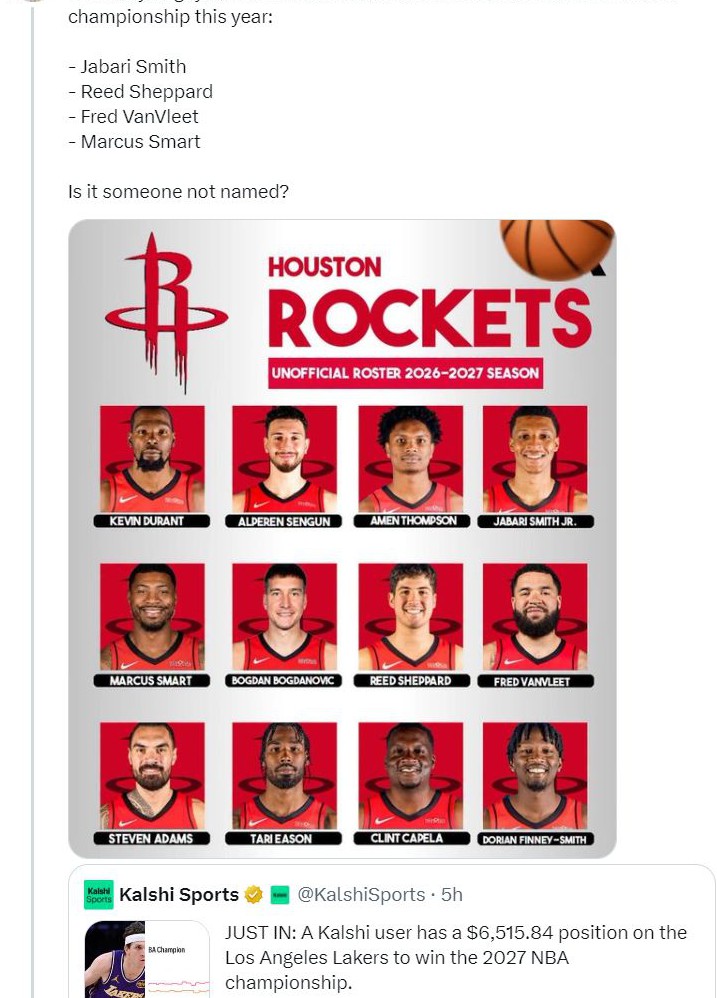Open the @KalshiSports handle
Viewport: 717px width, 998px height.
(361, 894)
